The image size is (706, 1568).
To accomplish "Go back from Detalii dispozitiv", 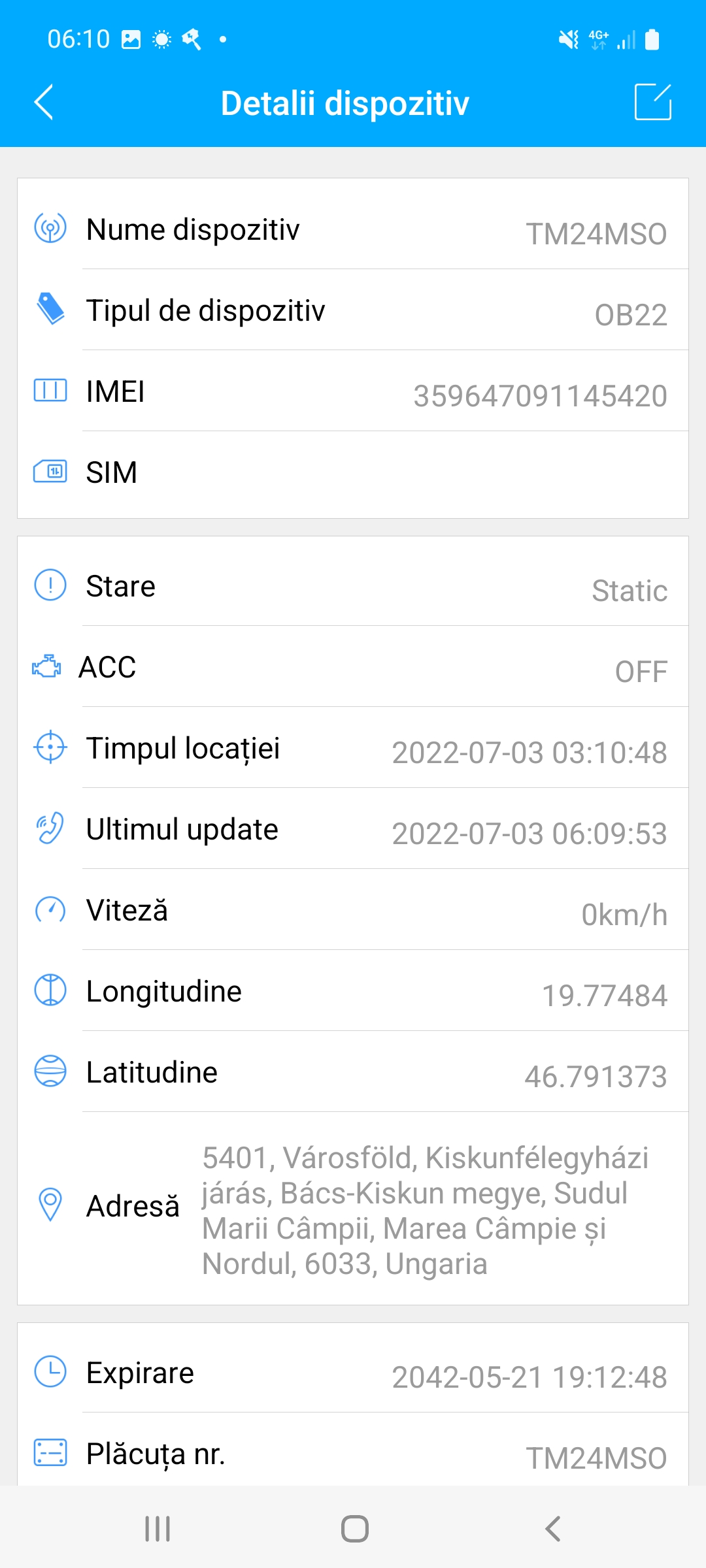I will point(44,103).
